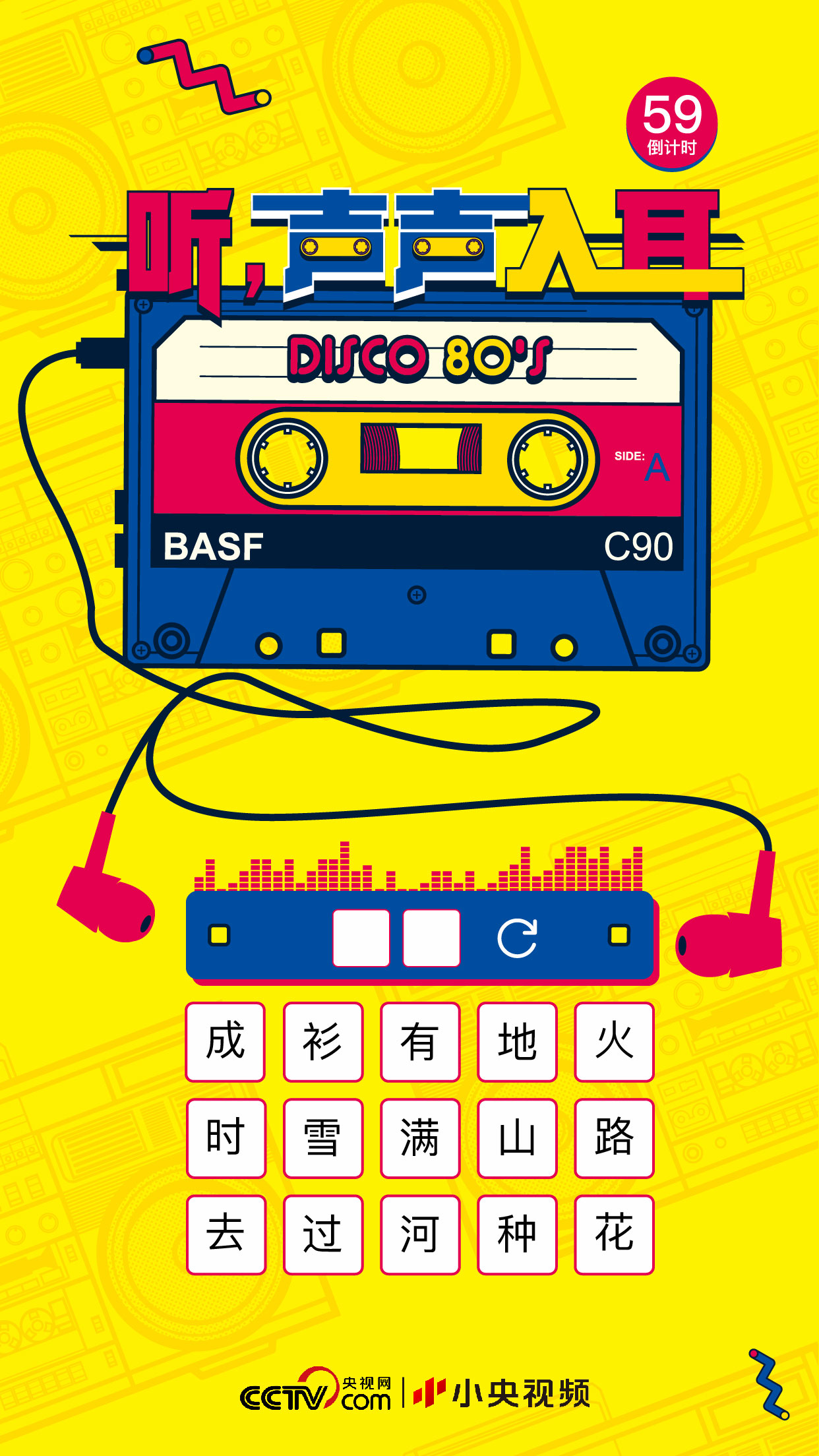
Task: Choose the character tile 衫
Action: pos(323,1042)
